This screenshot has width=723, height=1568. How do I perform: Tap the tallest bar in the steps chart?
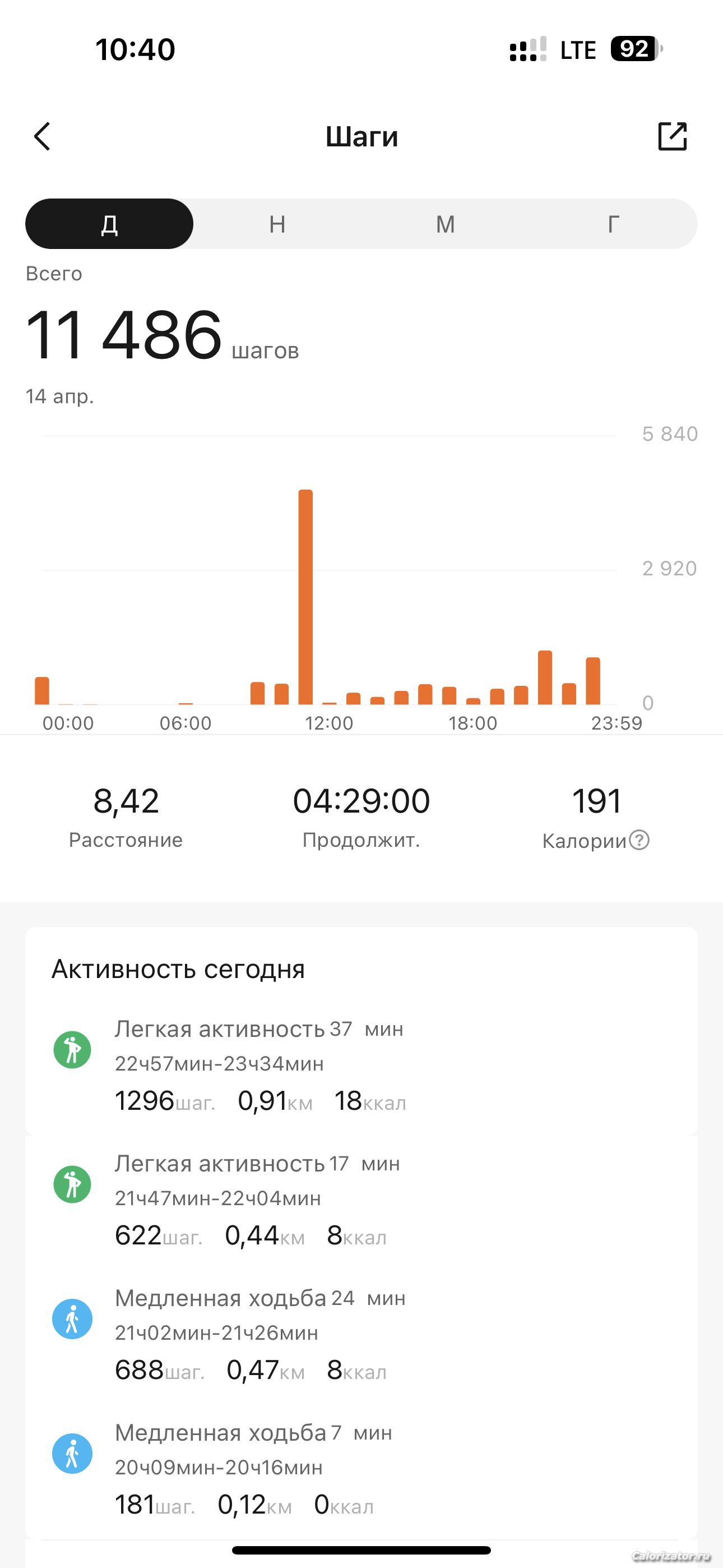coord(305,597)
